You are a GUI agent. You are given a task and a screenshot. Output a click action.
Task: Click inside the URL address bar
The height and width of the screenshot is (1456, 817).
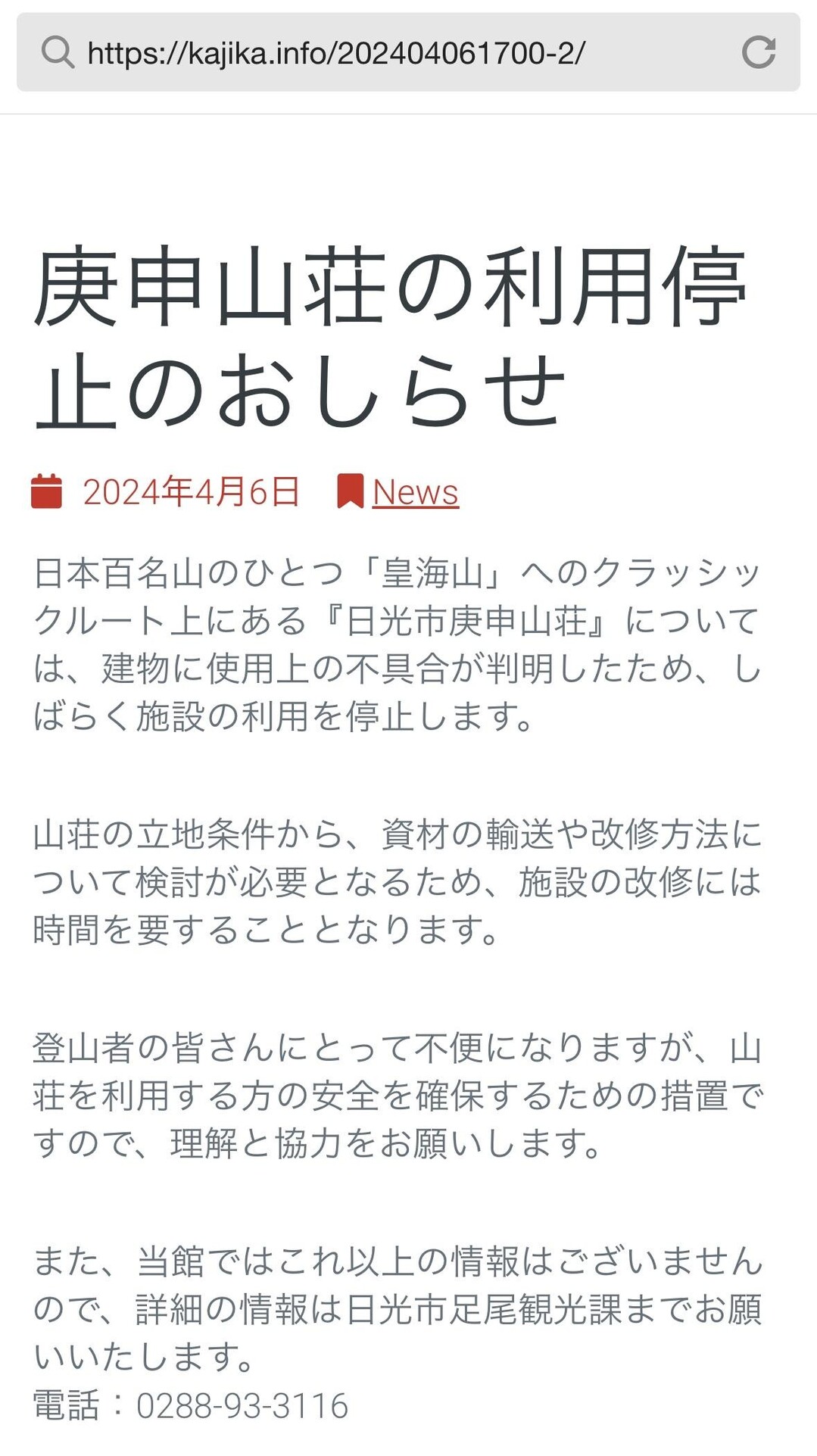coord(379,53)
